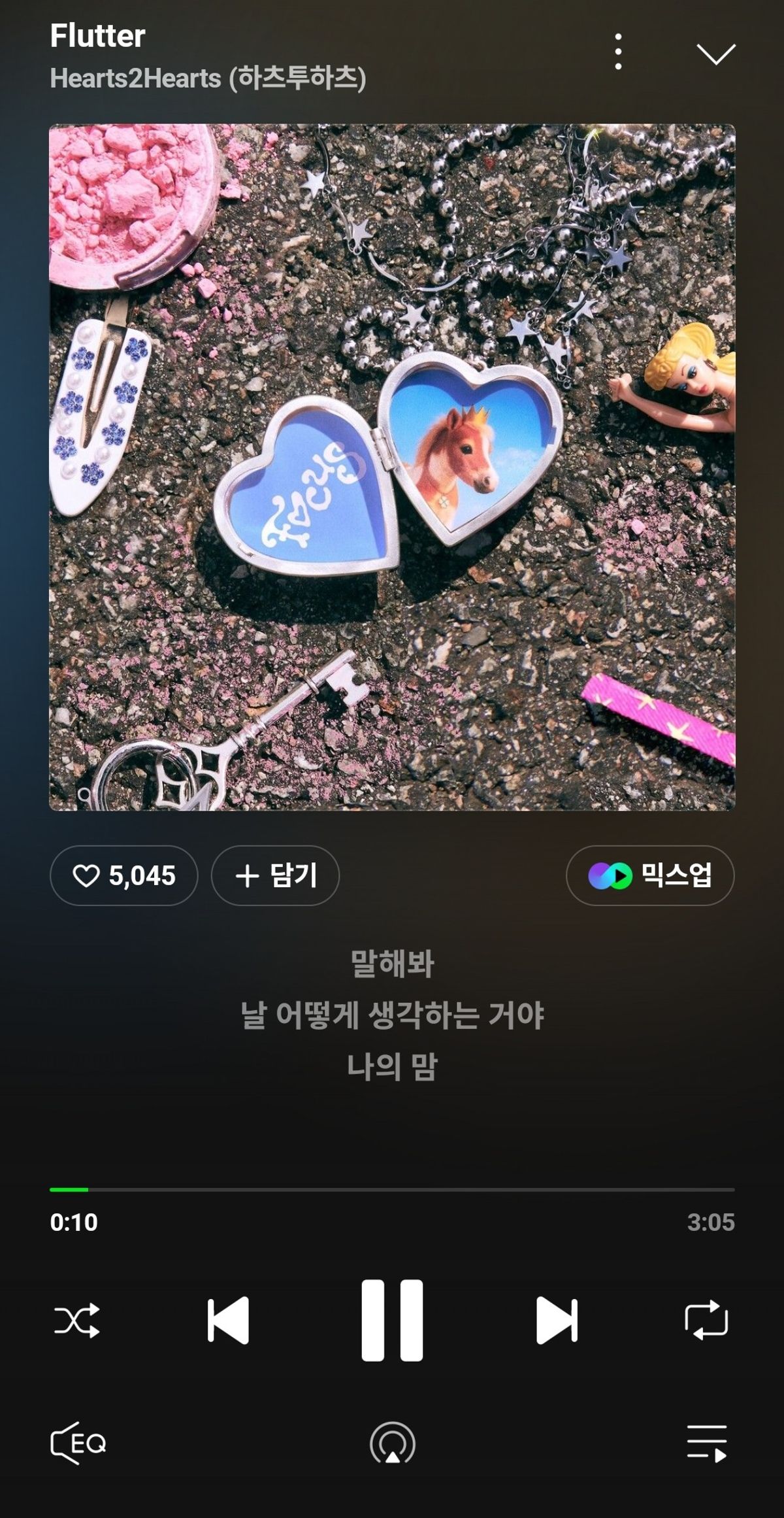This screenshot has width=784, height=1518.
Task: Open the three-dot overflow menu
Action: point(618,52)
